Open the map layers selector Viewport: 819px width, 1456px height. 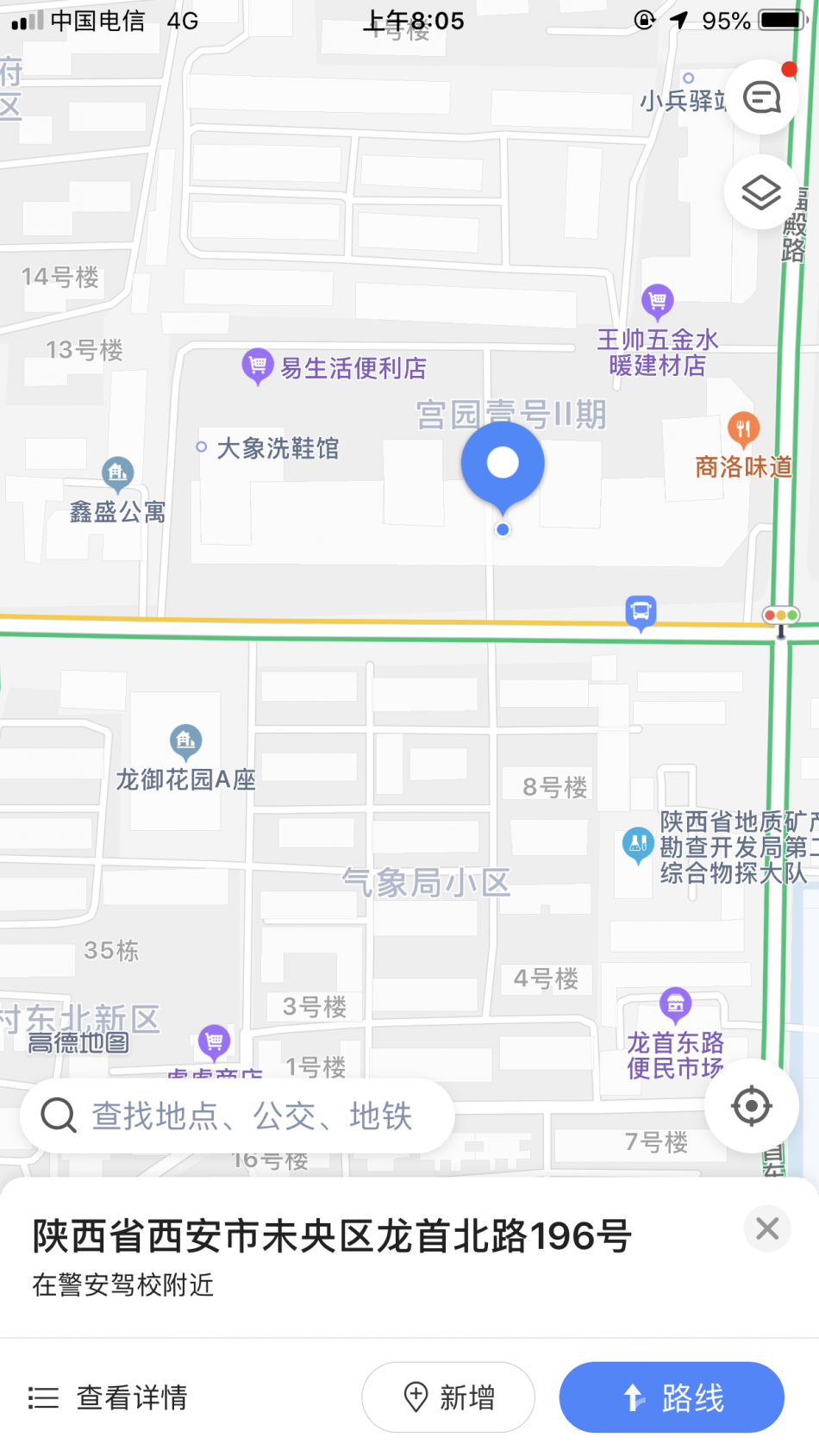pyautogui.click(x=761, y=192)
